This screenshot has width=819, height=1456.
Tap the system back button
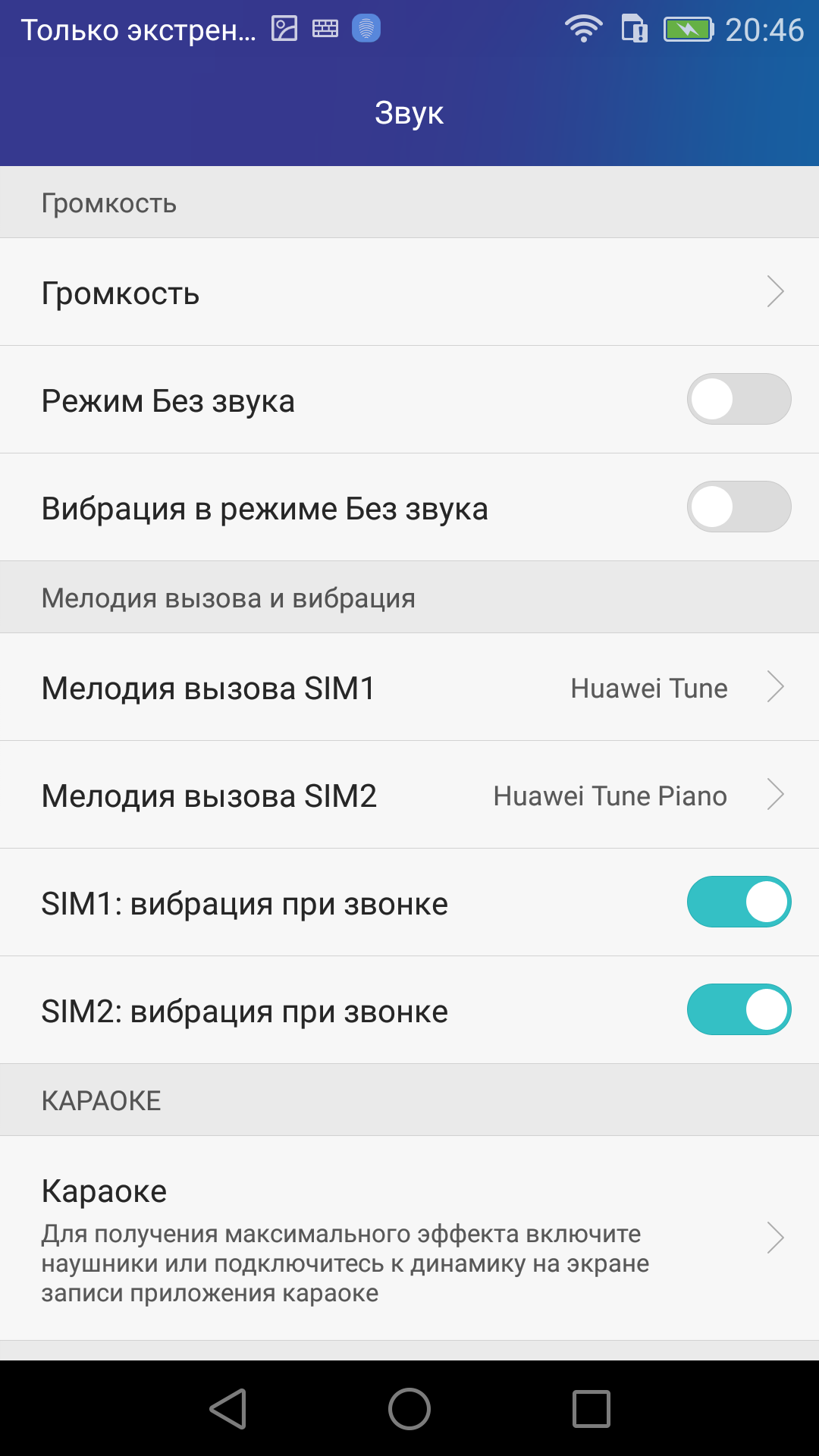point(227,1409)
